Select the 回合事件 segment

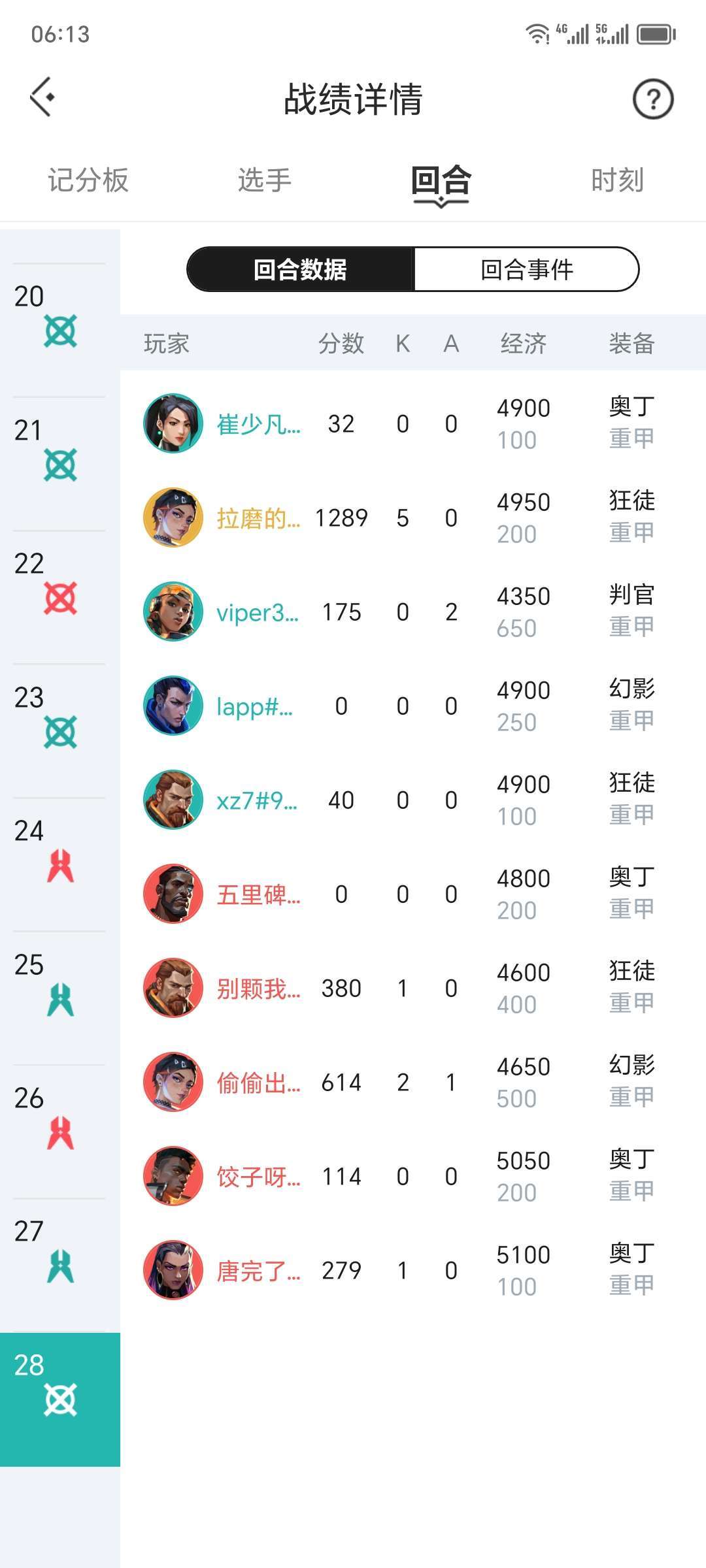(x=527, y=269)
